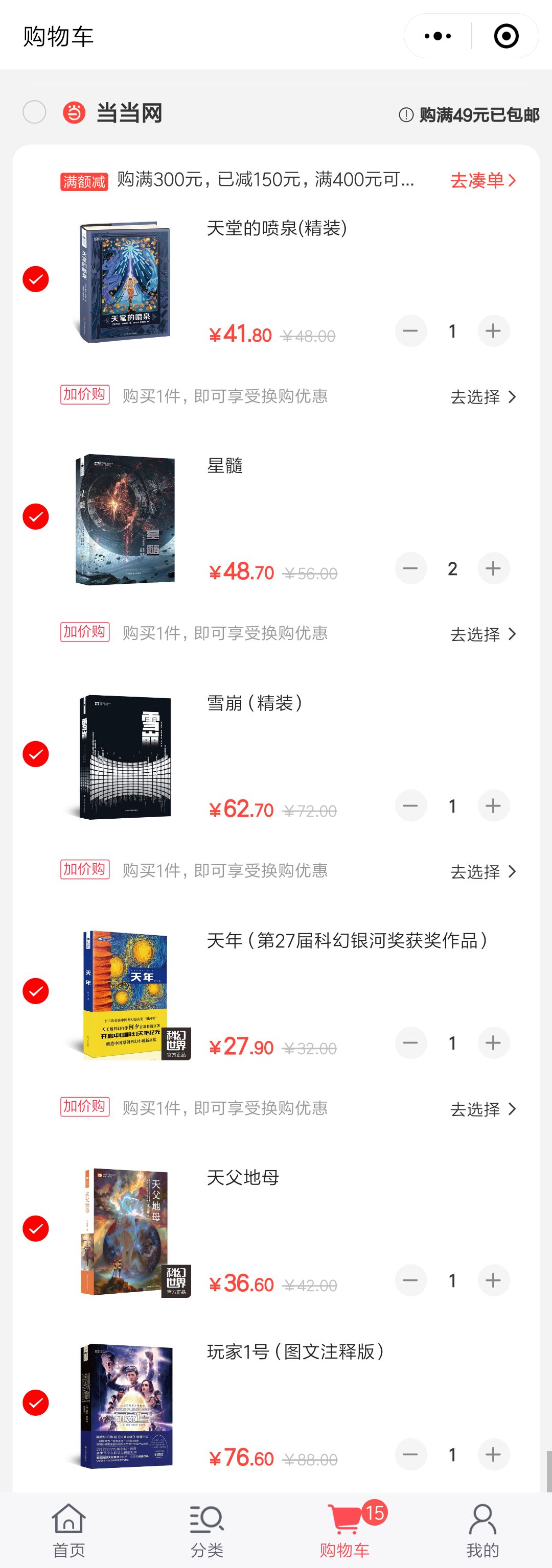The width and height of the screenshot is (552, 1568).
Task: Open 玩家1号(图文注释版) product page
Action: (295, 1352)
